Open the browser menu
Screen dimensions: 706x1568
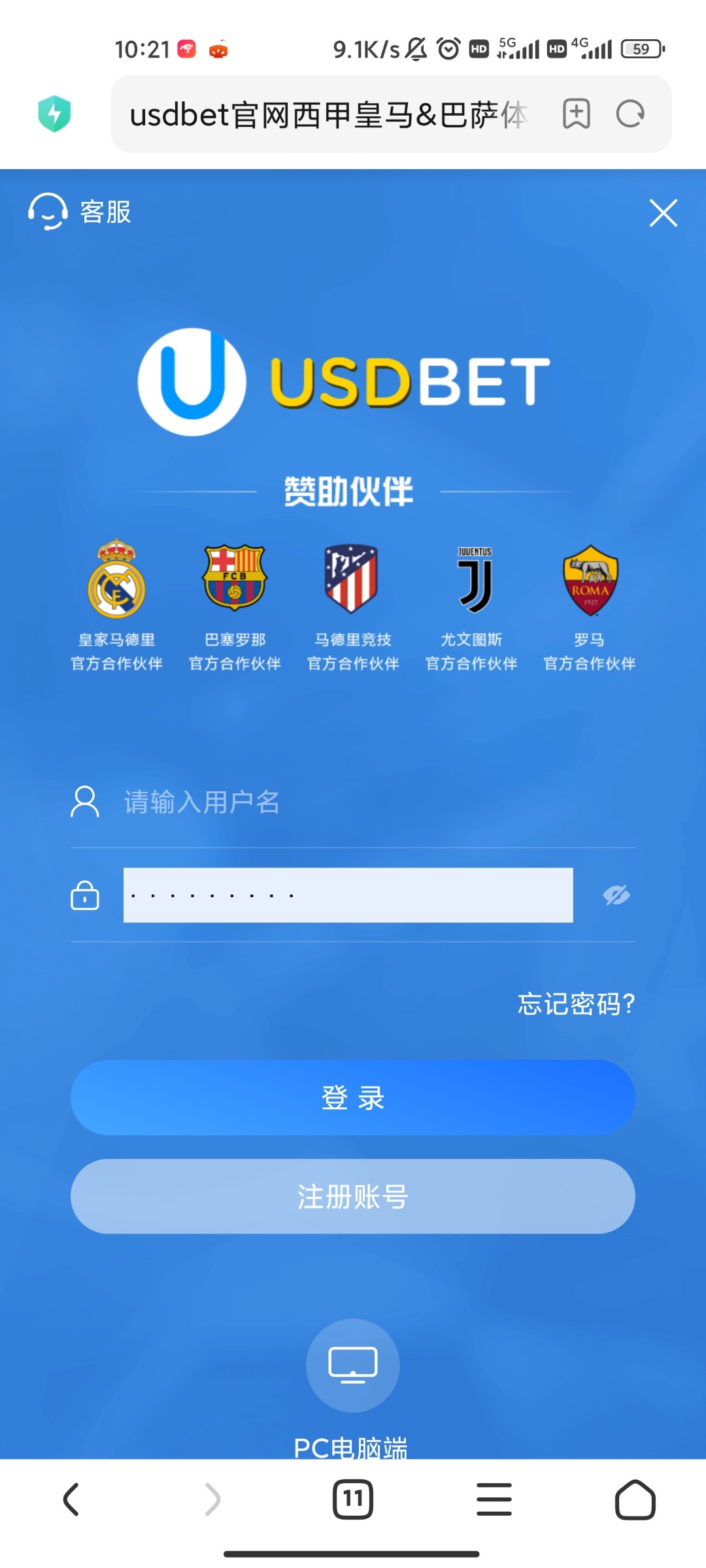tap(494, 1499)
